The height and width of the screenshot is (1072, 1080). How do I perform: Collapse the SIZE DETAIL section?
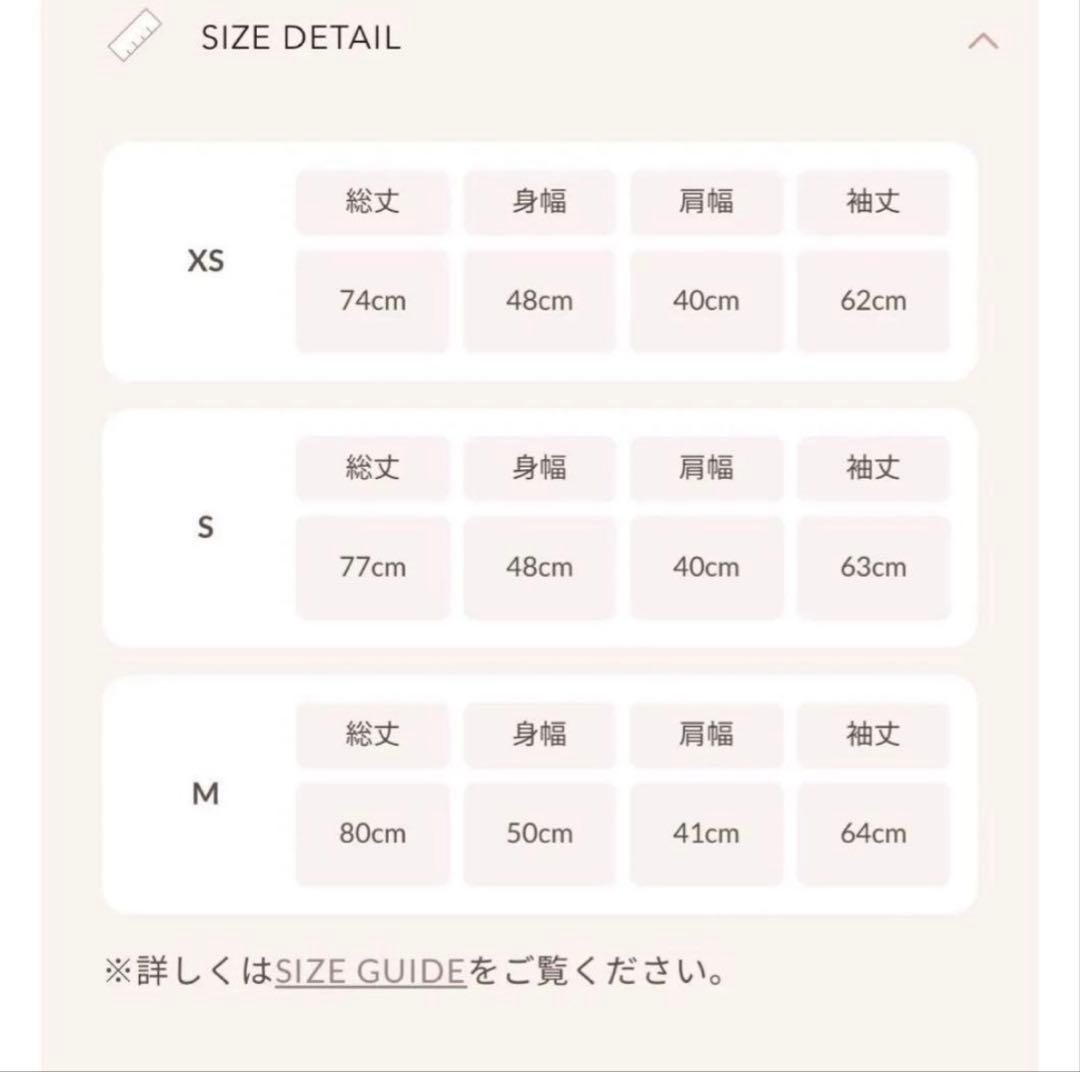(984, 41)
